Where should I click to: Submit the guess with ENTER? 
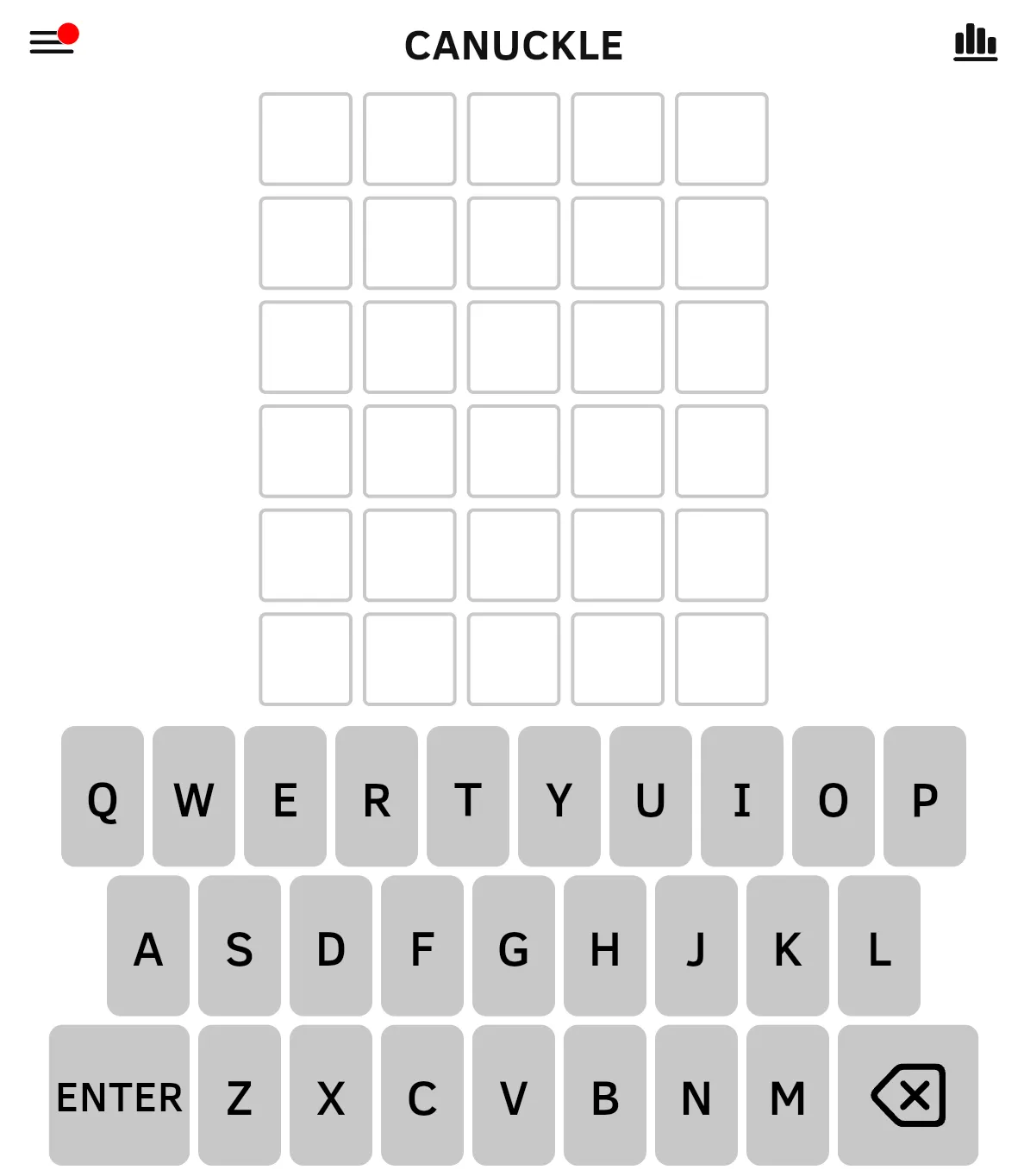pos(119,1095)
